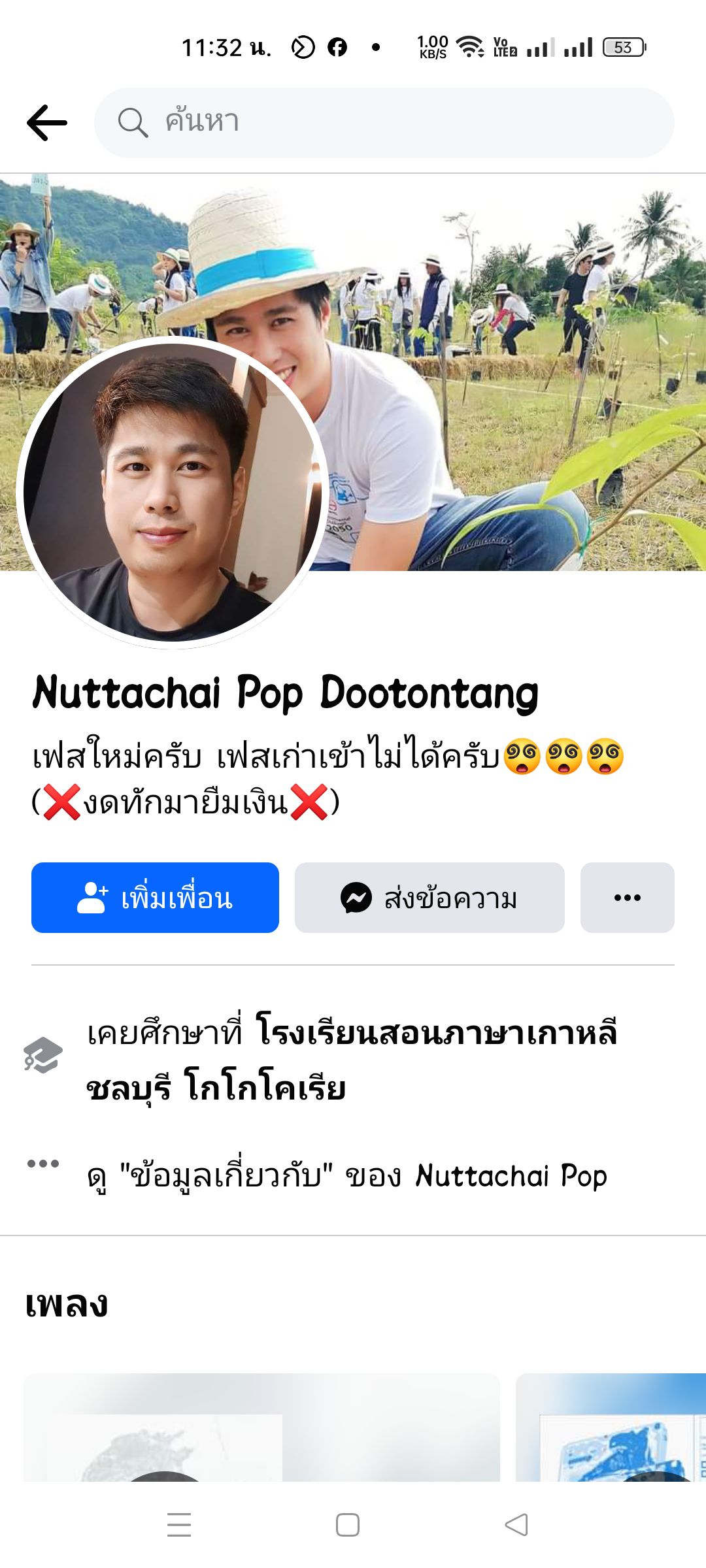Go back using the top arrow
706x1568 pixels.
coord(47,122)
